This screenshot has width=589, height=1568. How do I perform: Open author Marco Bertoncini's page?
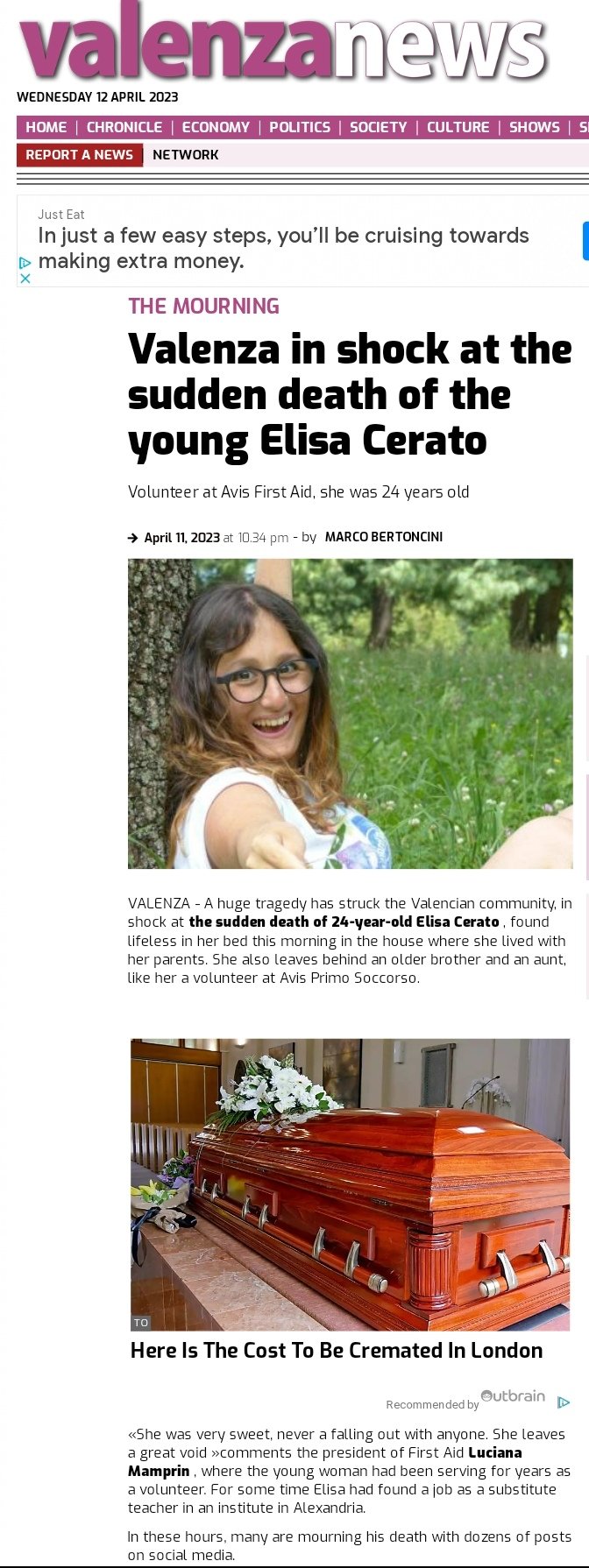[383, 537]
